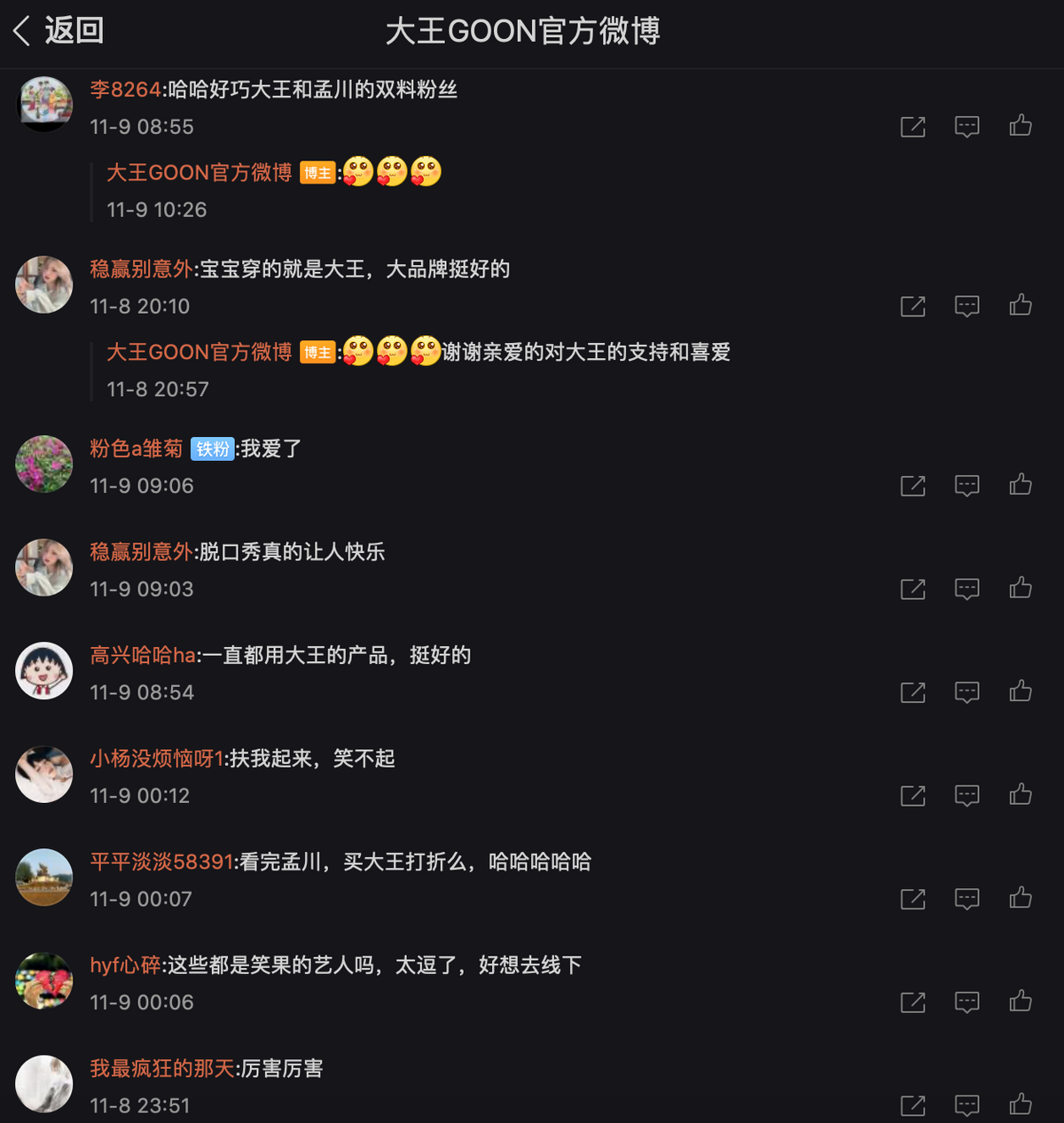Viewport: 1064px width, 1123px height.
Task: Reply to 高兴哈哈ha's comment
Action: (966, 692)
